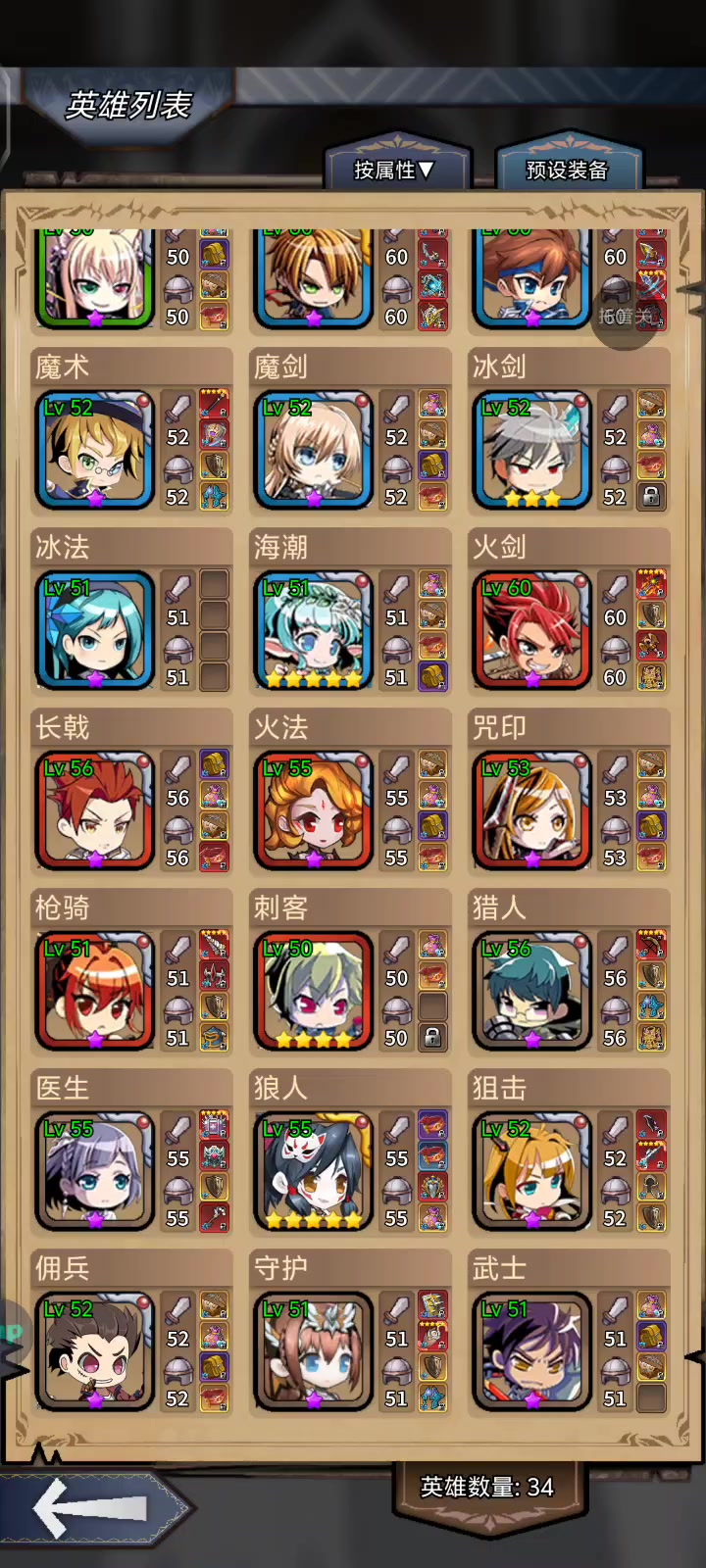
Task: Open the 冰剑 hero portrait
Action: [532, 451]
